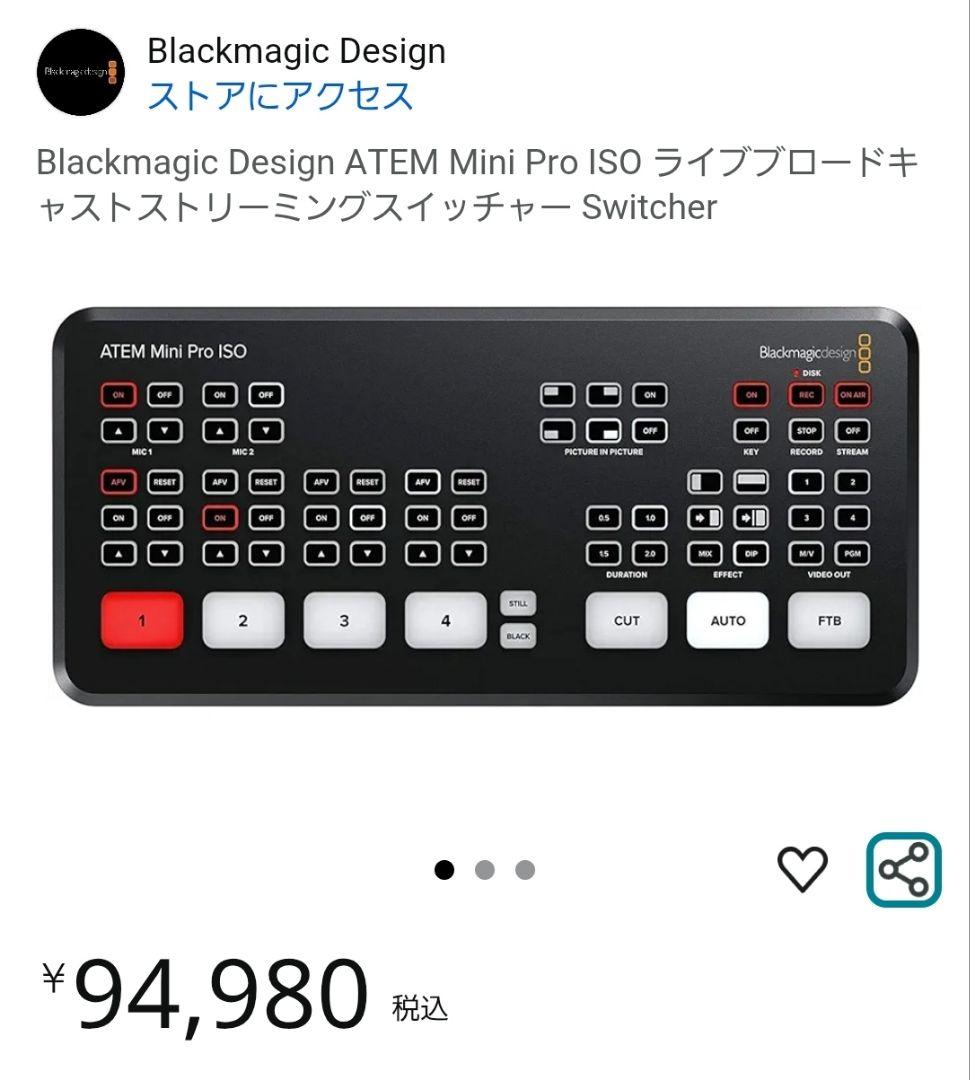Raise MIC 1 level with up arrow
The image size is (970, 1080).
coord(118,431)
